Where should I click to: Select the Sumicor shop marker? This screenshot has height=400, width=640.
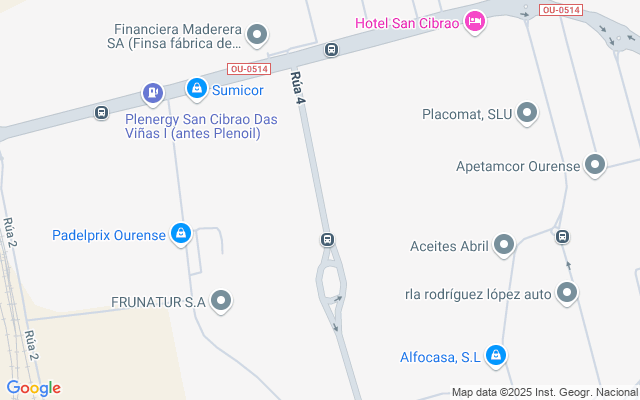pos(197,90)
